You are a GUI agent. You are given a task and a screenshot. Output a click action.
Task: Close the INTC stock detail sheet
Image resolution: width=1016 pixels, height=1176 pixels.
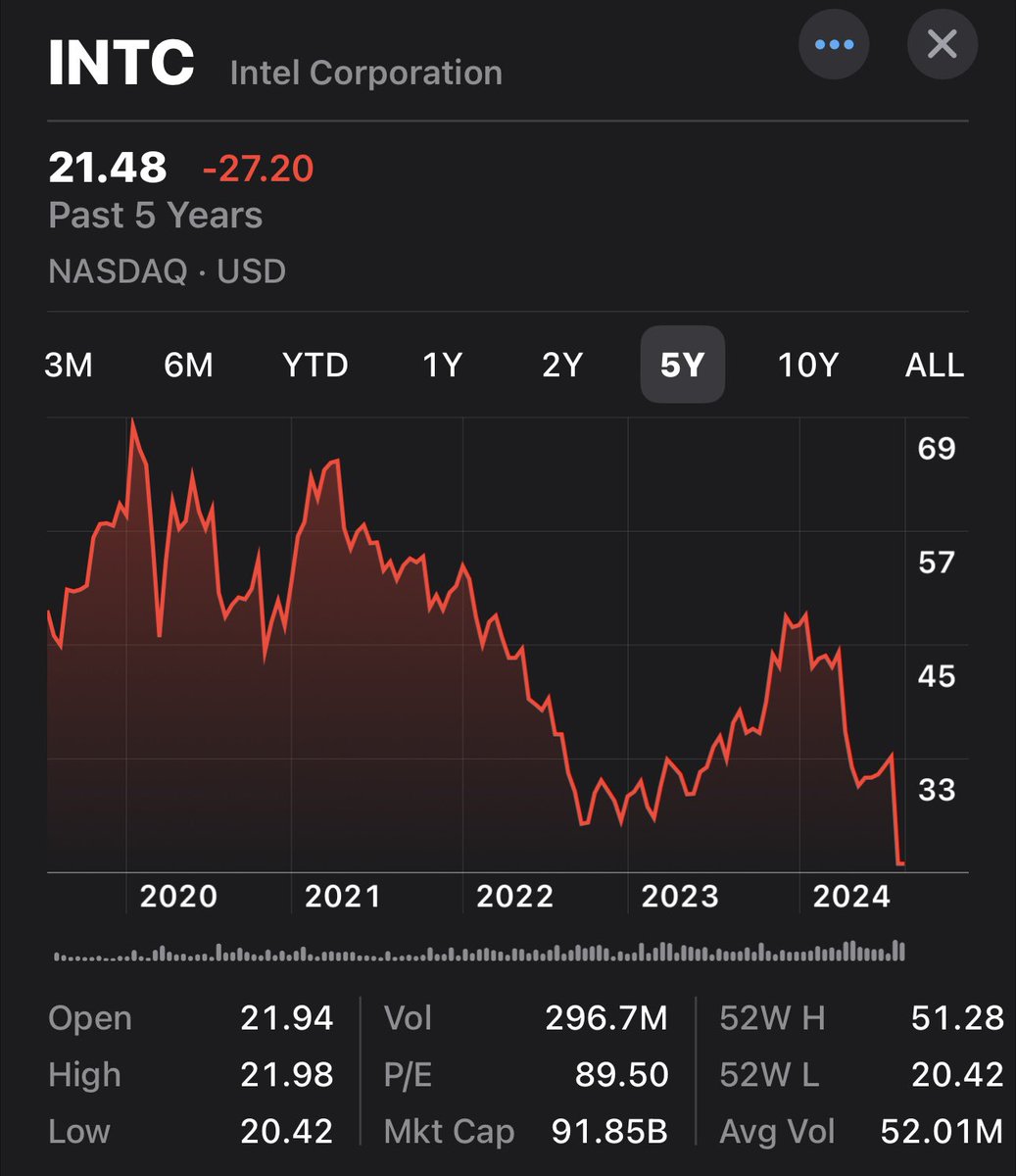point(942,44)
